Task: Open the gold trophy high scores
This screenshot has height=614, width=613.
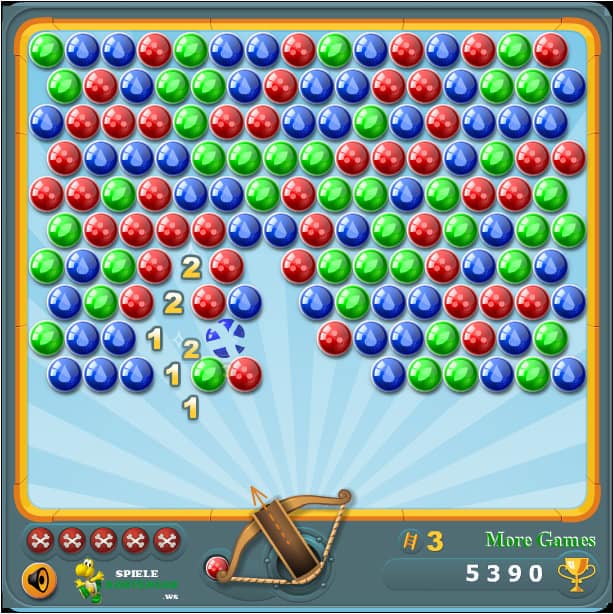Action: 575,573
